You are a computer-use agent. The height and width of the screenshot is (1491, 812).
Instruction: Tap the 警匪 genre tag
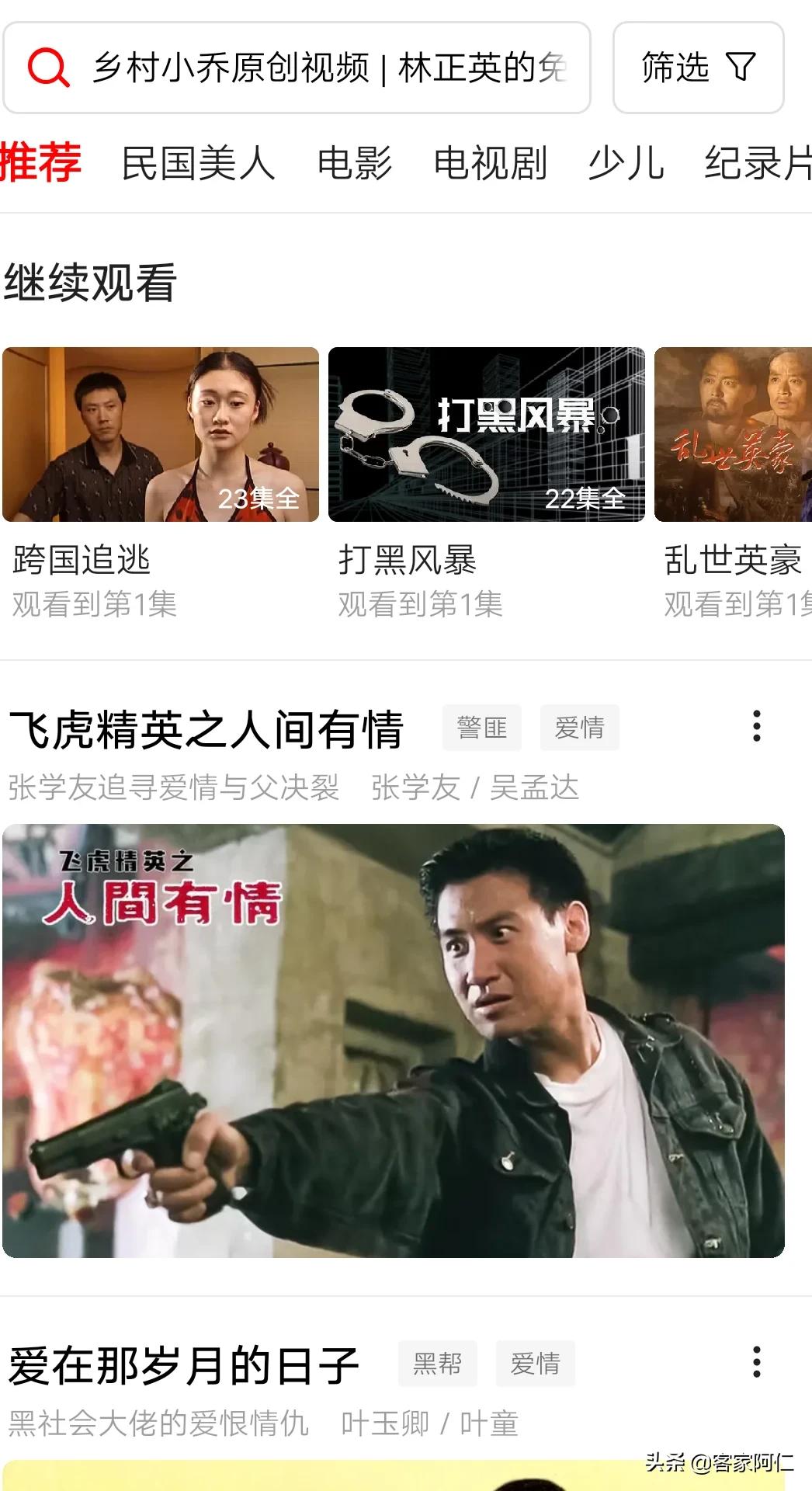[x=482, y=728]
